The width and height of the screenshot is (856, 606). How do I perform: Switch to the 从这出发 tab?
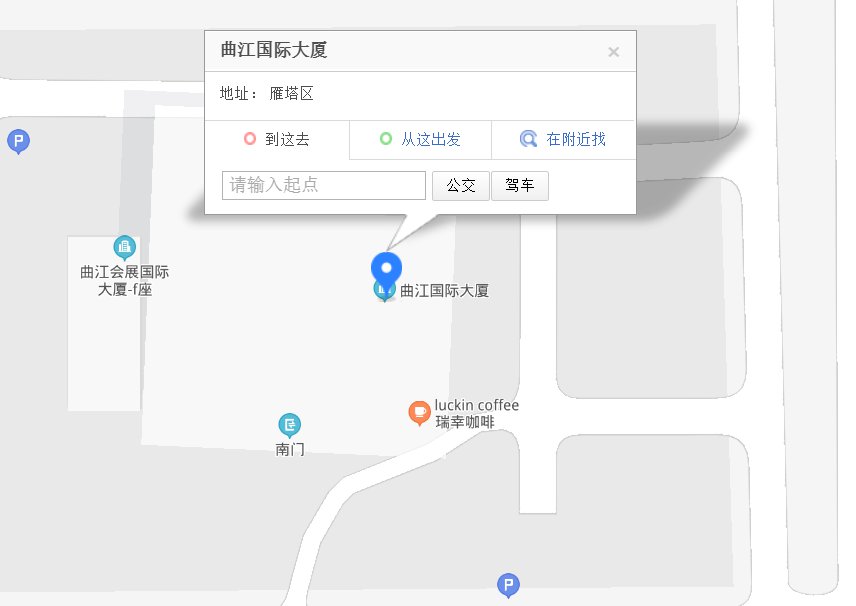[420, 140]
